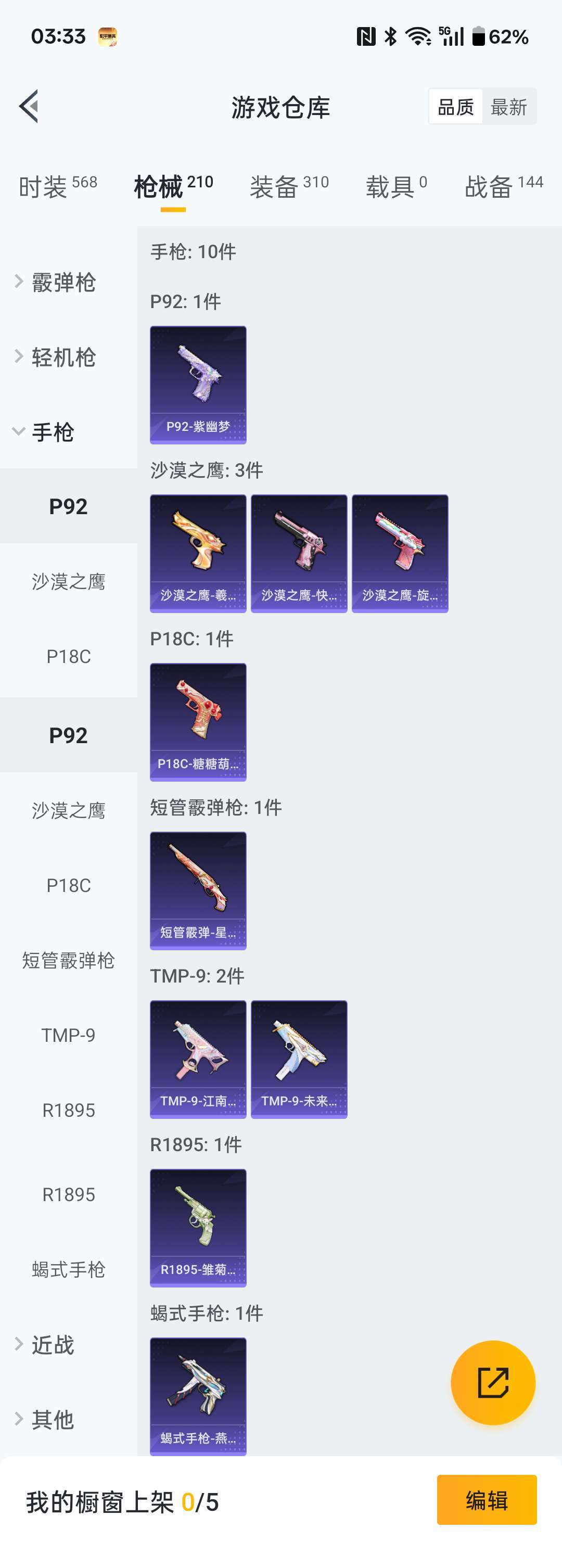562x1568 pixels.
Task: Collapse the 手枪 category
Action: 53,432
